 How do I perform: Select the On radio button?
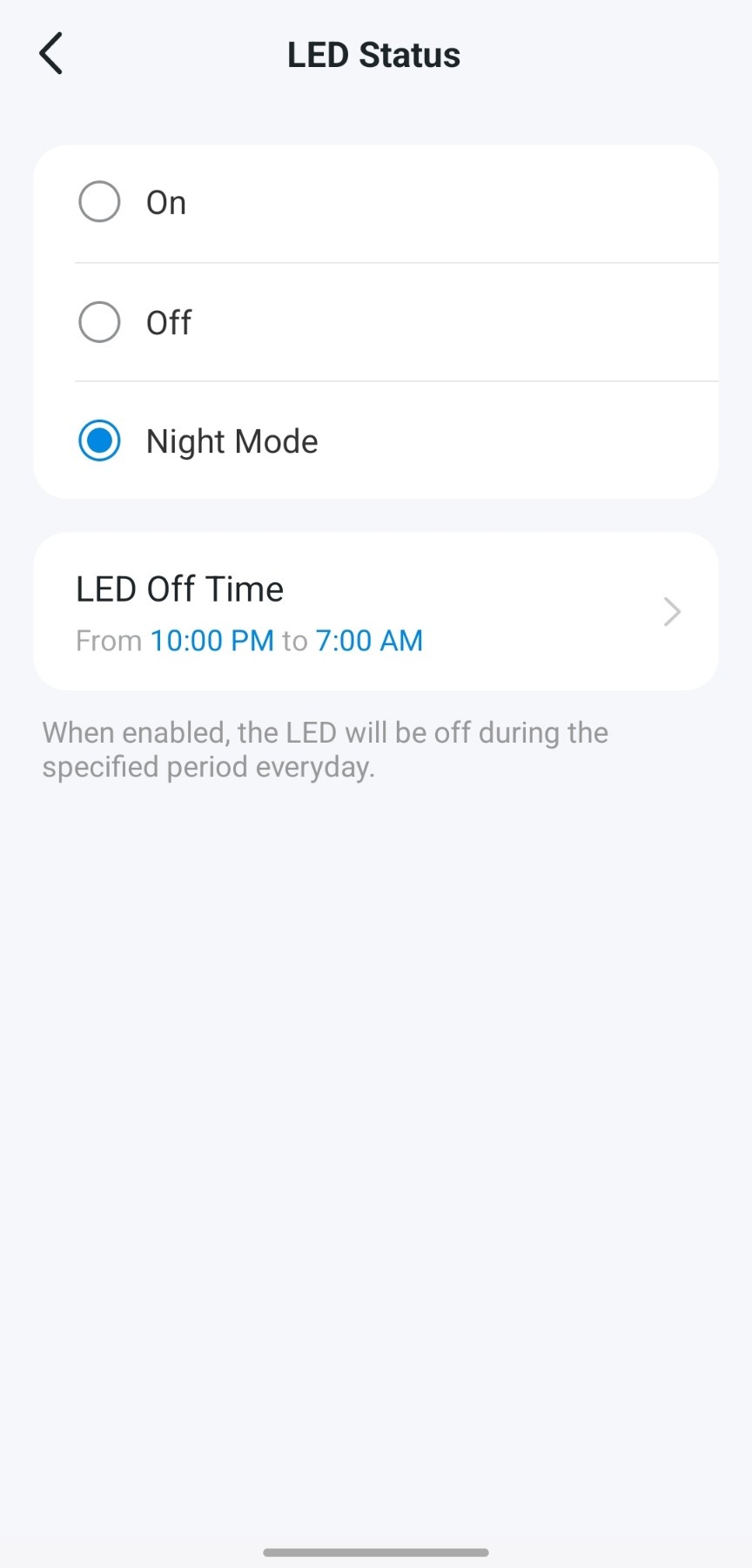(x=98, y=201)
